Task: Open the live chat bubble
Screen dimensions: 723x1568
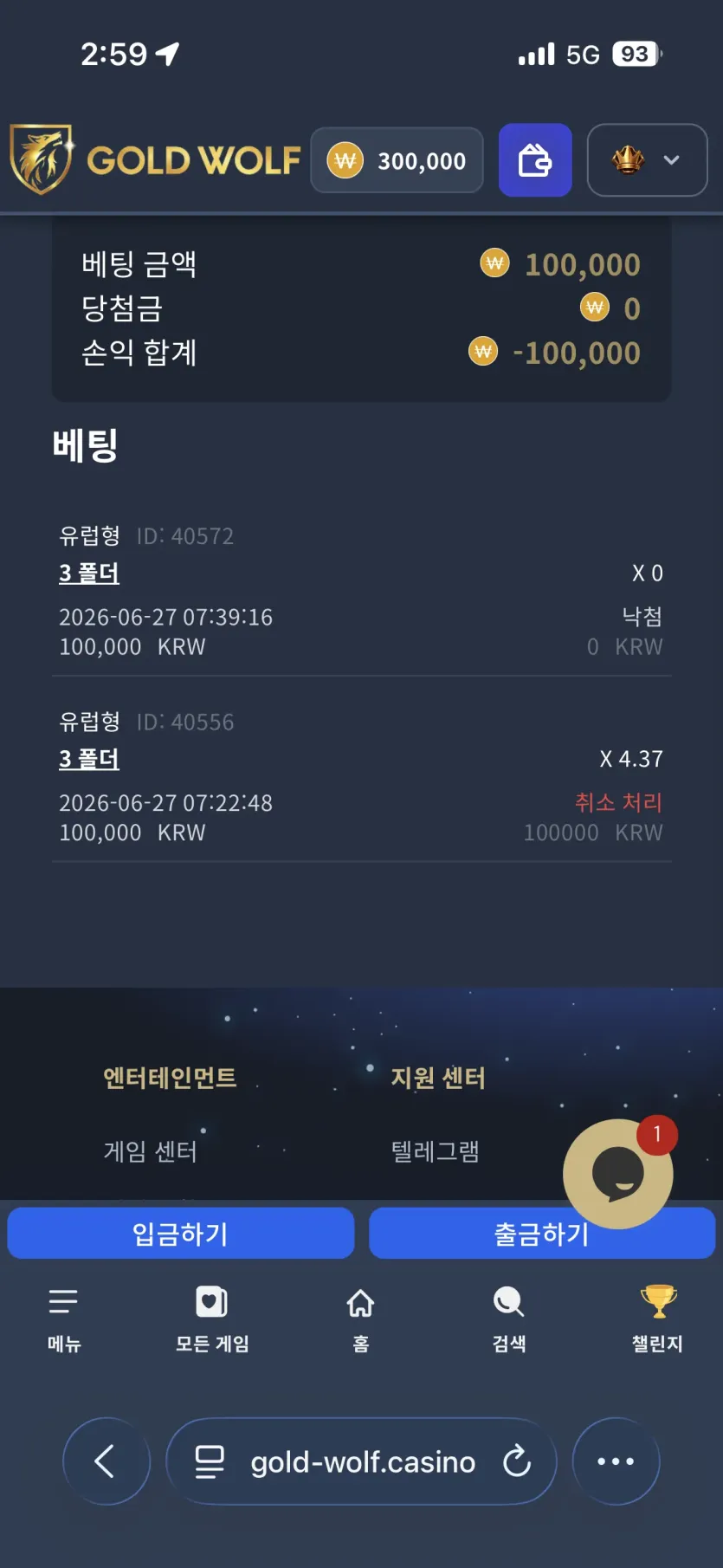Action: [618, 1174]
